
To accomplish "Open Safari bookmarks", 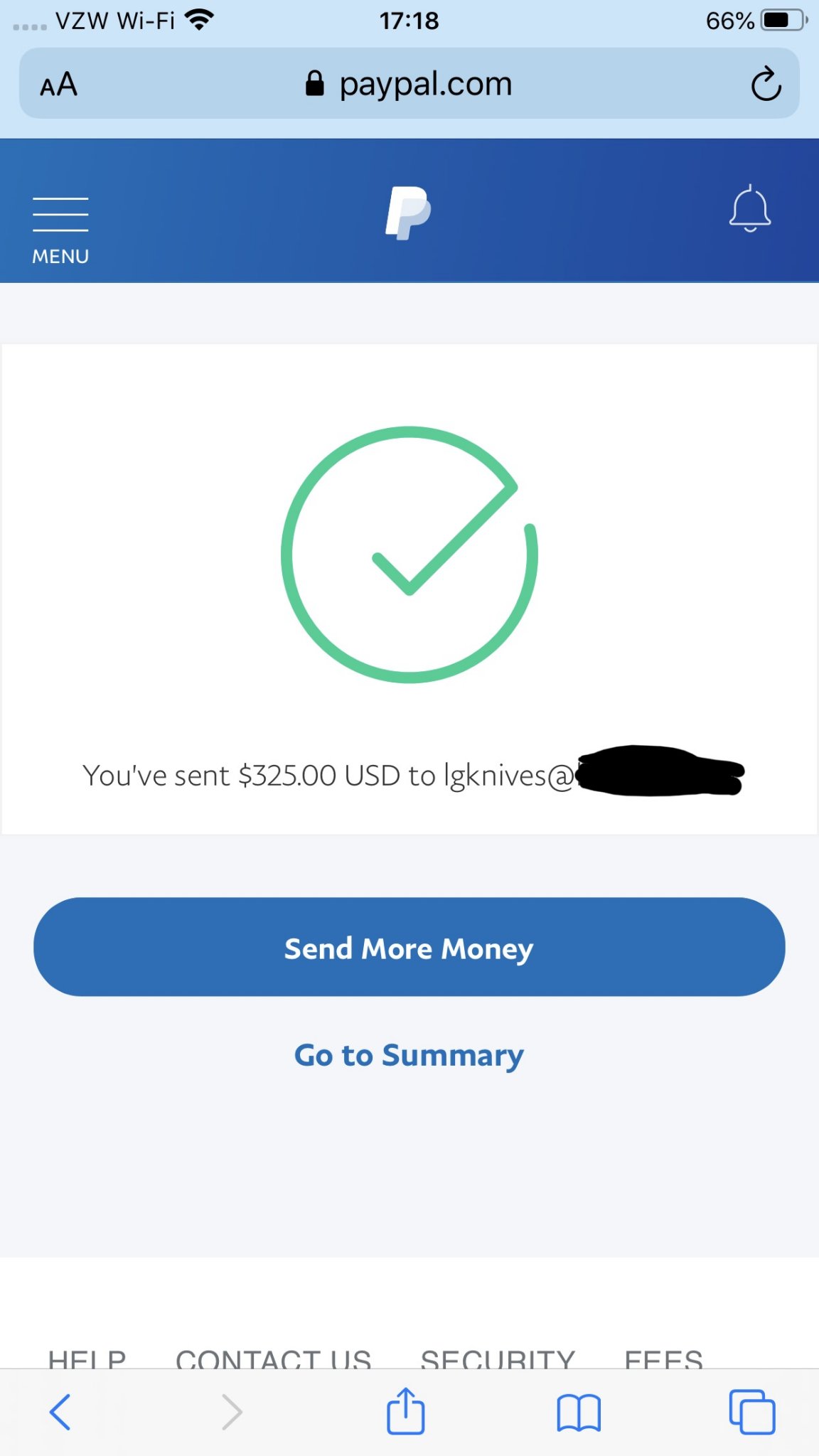I will pyautogui.click(x=579, y=1412).
